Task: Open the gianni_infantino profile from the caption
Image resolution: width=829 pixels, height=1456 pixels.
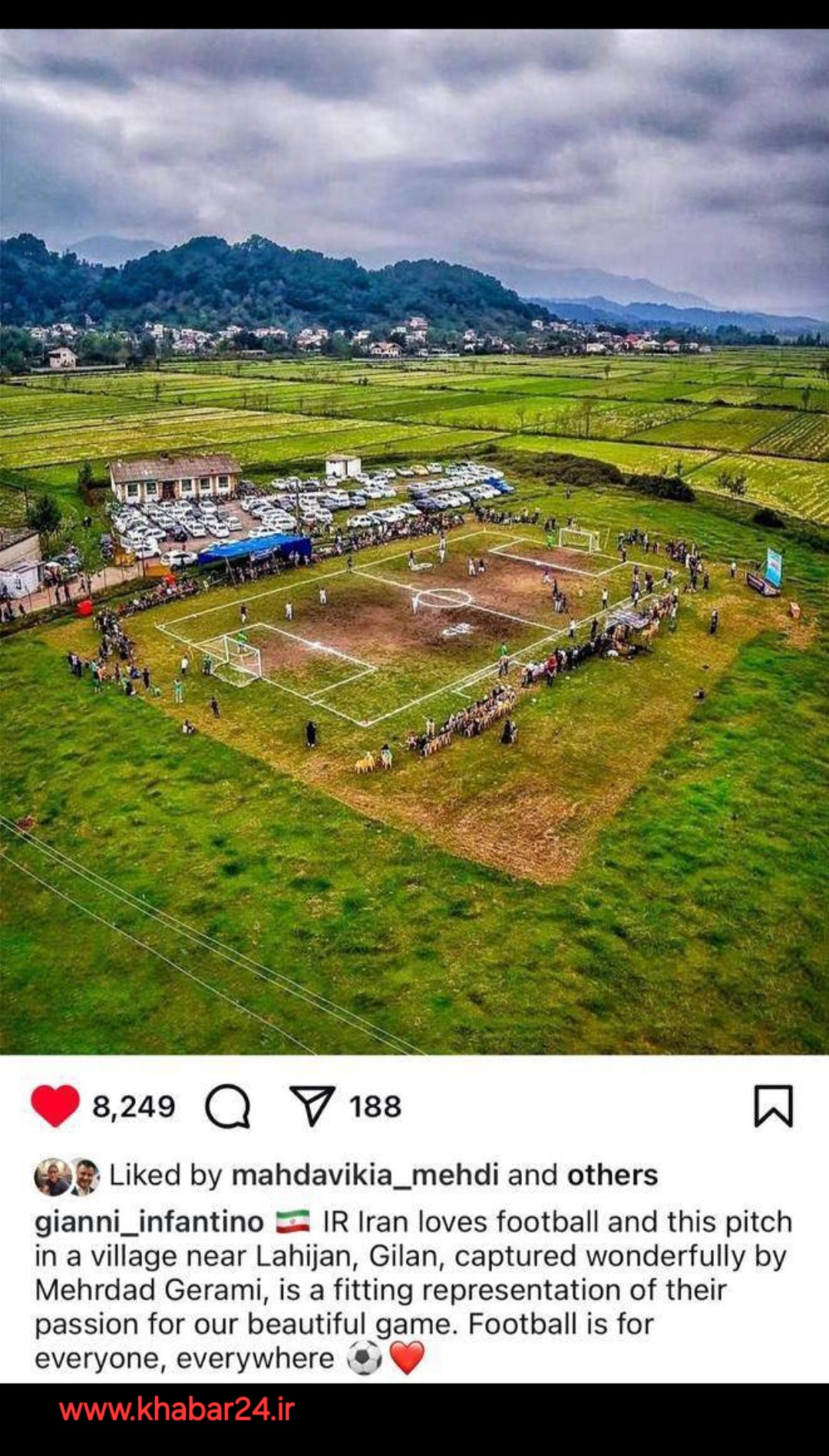Action: point(149,1222)
